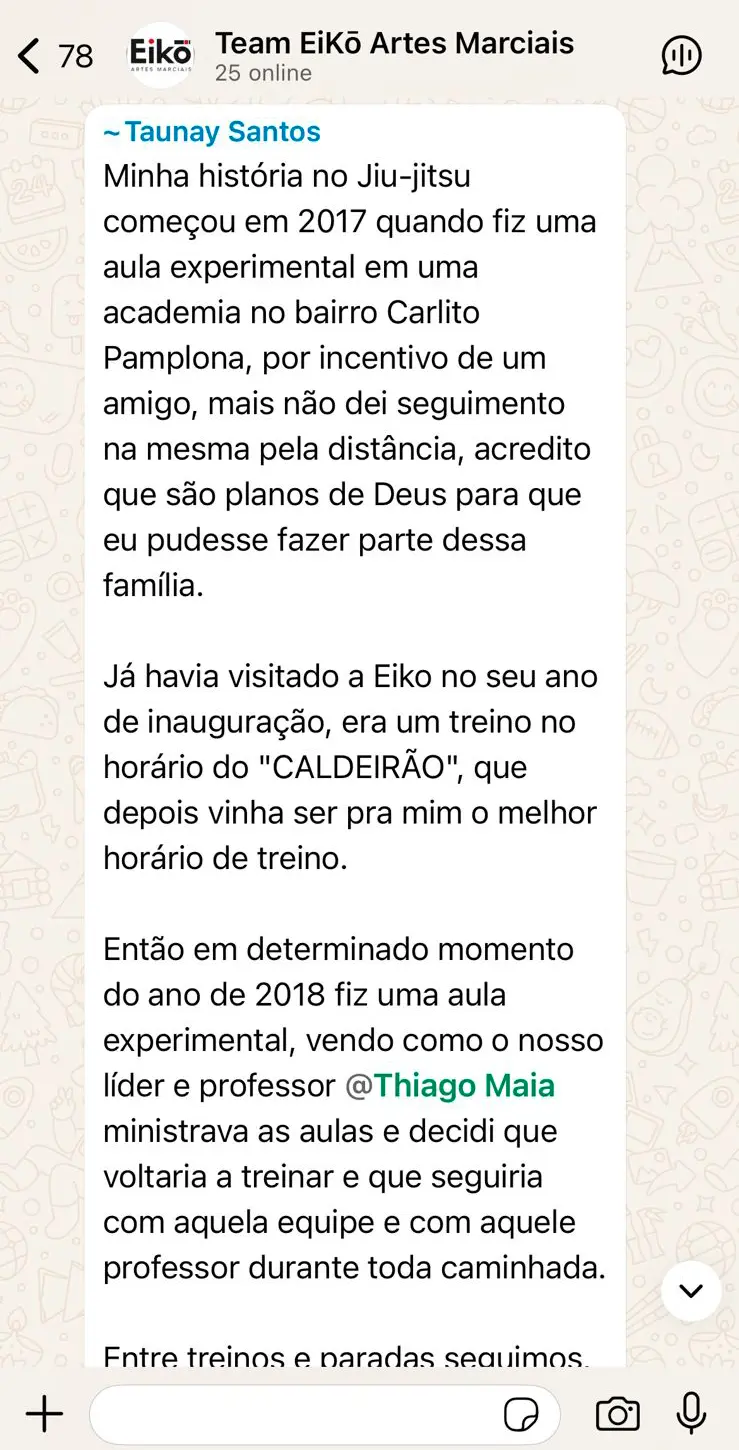This screenshot has height=1450, width=739.
Task: Open the camera to take a photo
Action: (x=618, y=1414)
